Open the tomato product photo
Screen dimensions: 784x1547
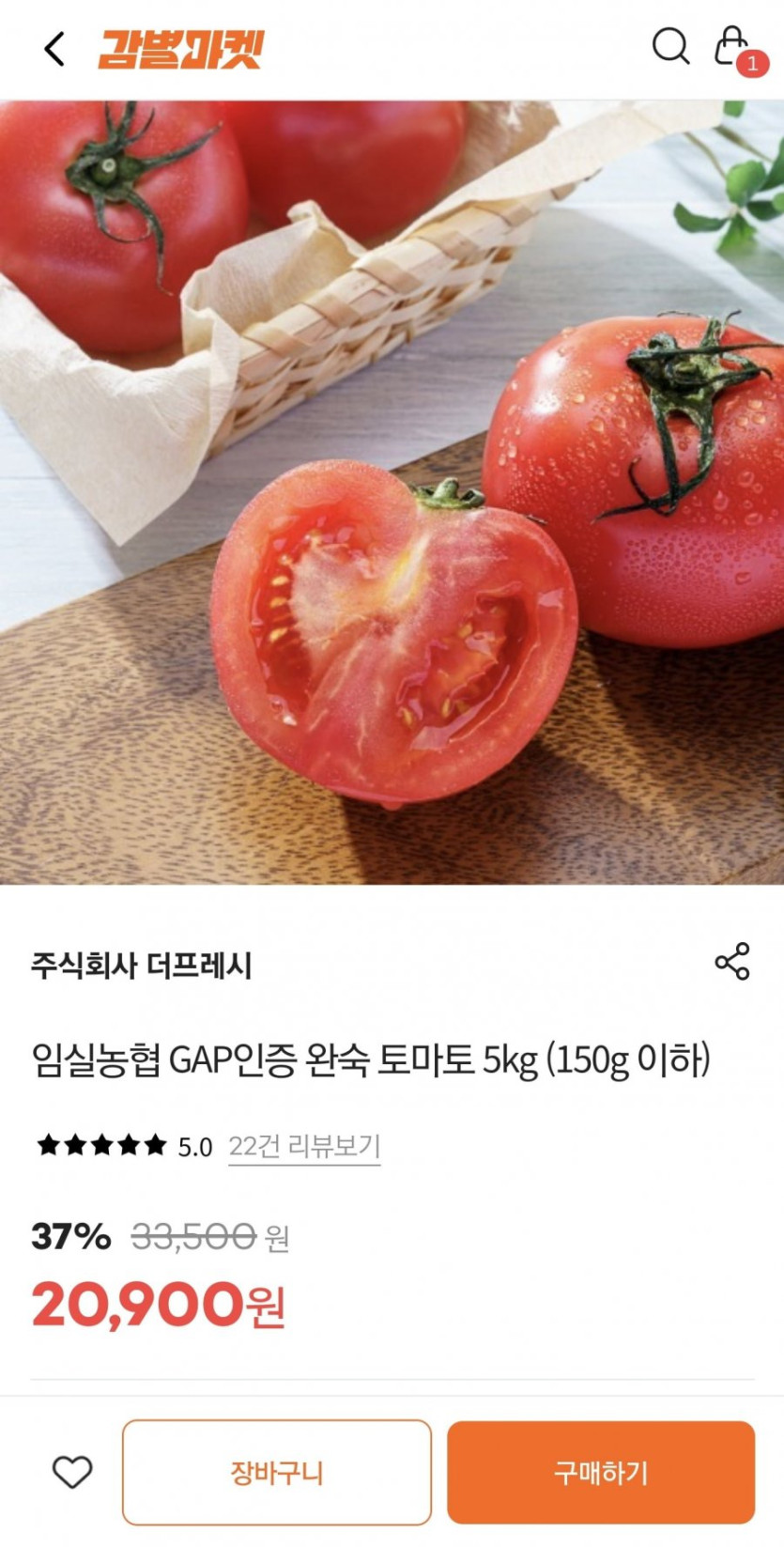point(392,492)
